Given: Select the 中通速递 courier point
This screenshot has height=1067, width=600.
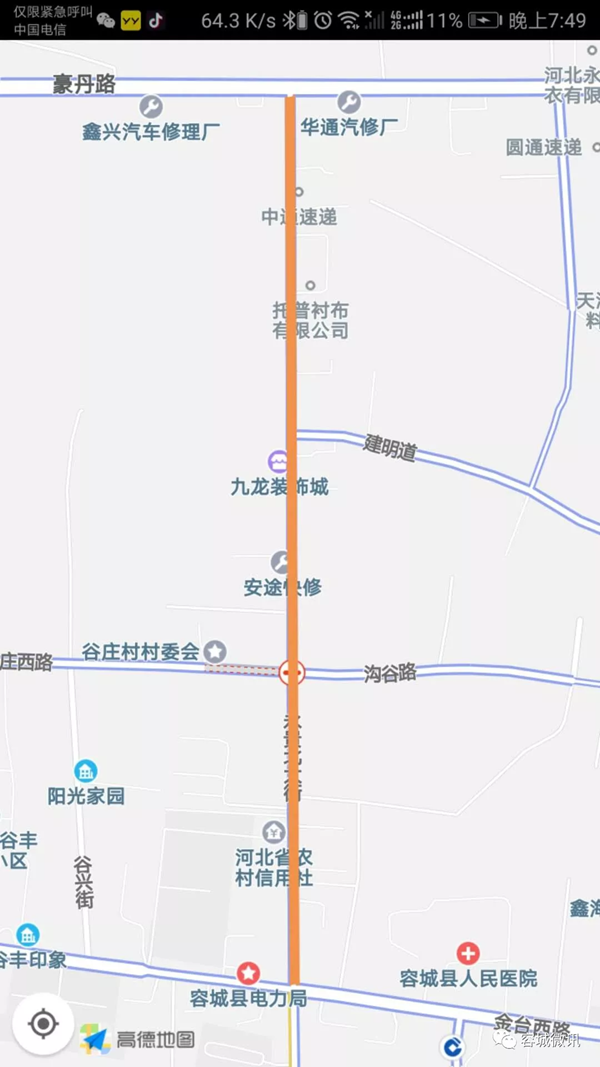Looking at the screenshot, I should pyautogui.click(x=299, y=192).
